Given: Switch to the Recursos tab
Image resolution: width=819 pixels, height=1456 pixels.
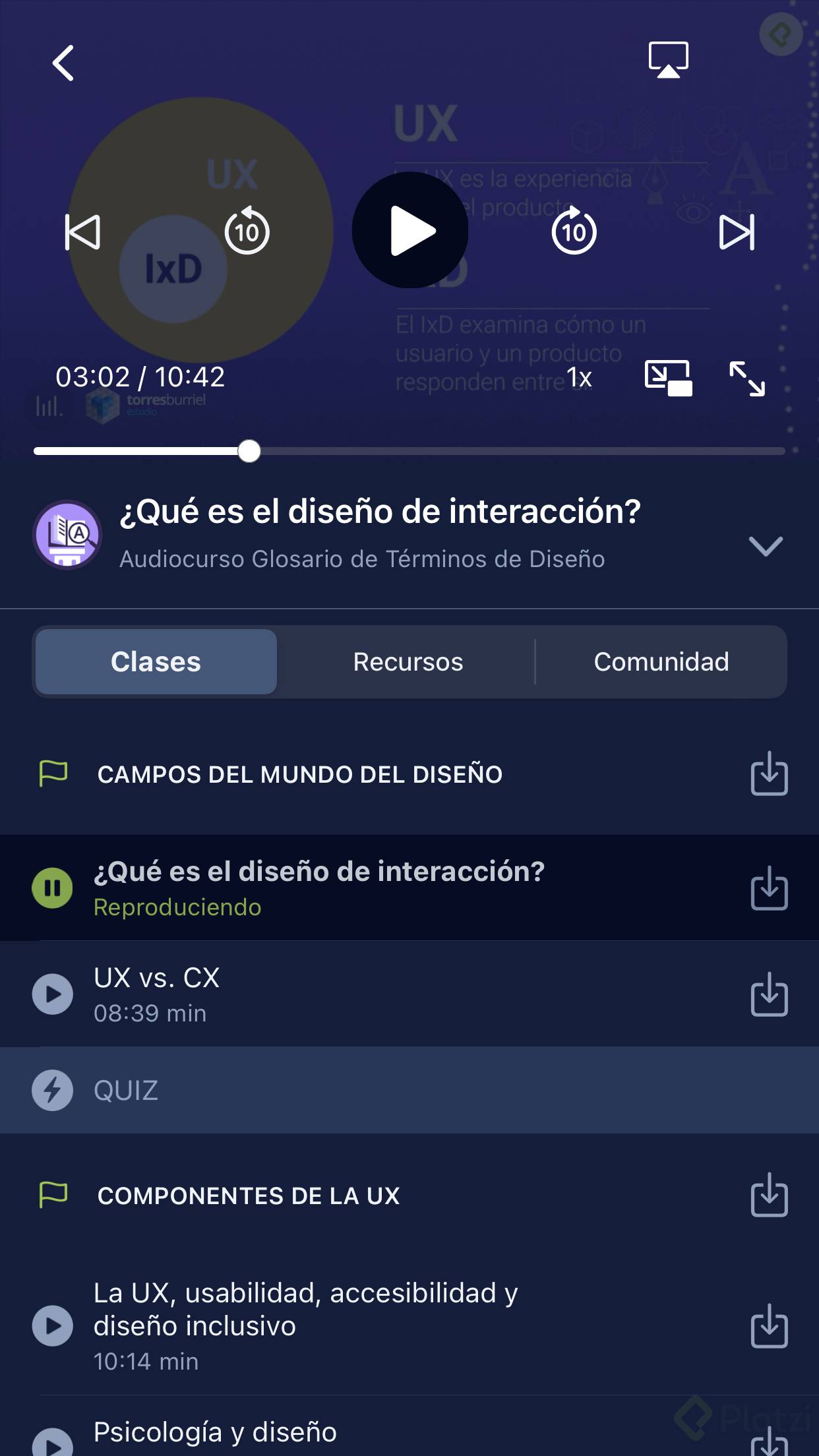Looking at the screenshot, I should (408, 661).
